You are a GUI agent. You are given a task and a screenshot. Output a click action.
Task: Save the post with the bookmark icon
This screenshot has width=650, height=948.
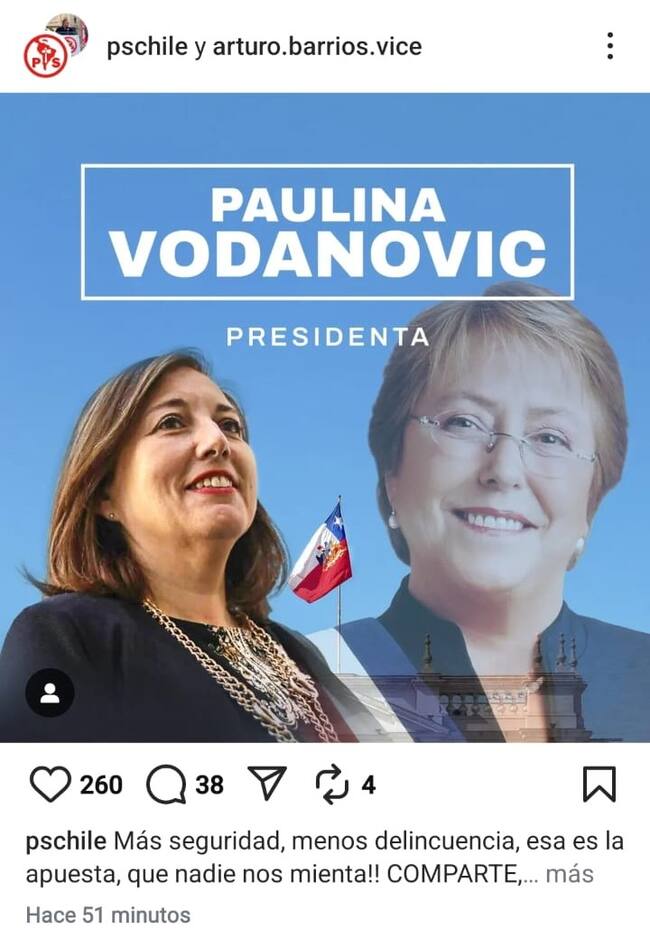[x=598, y=785]
